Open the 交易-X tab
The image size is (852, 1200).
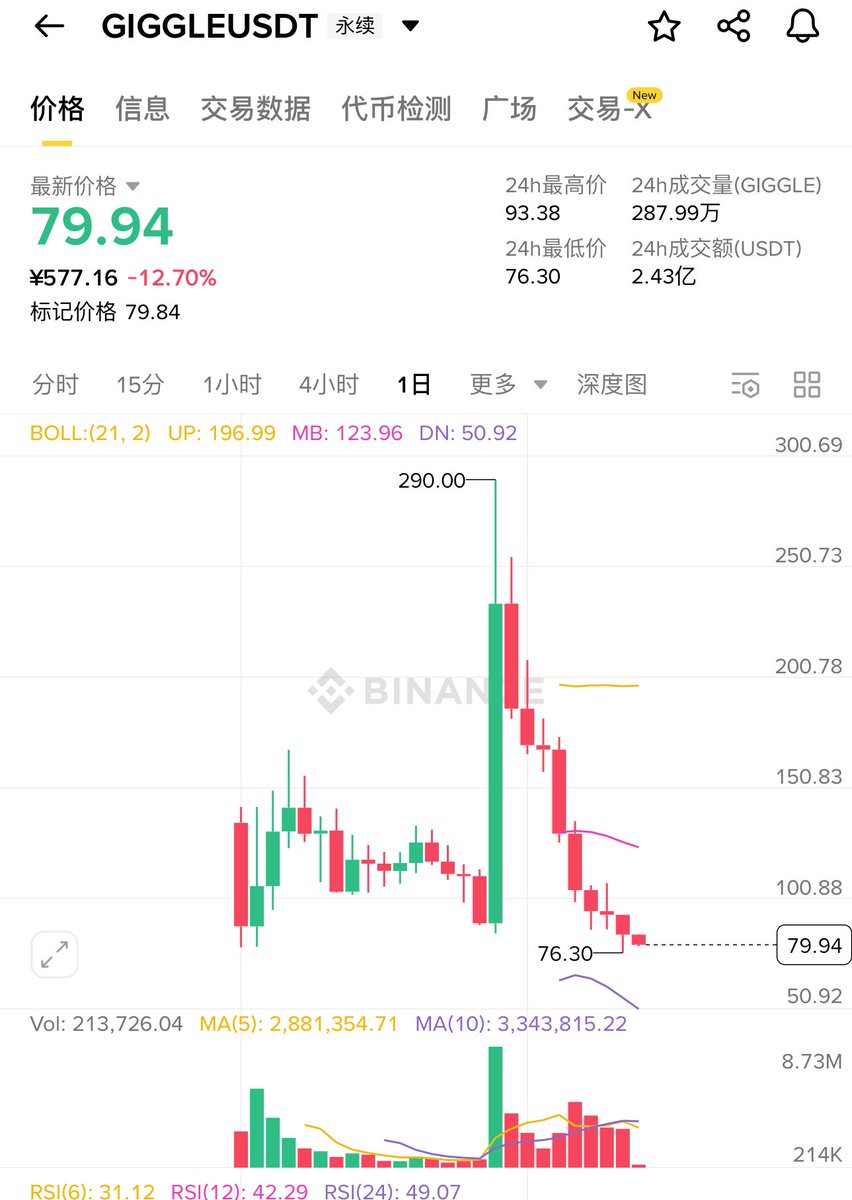[x=610, y=108]
